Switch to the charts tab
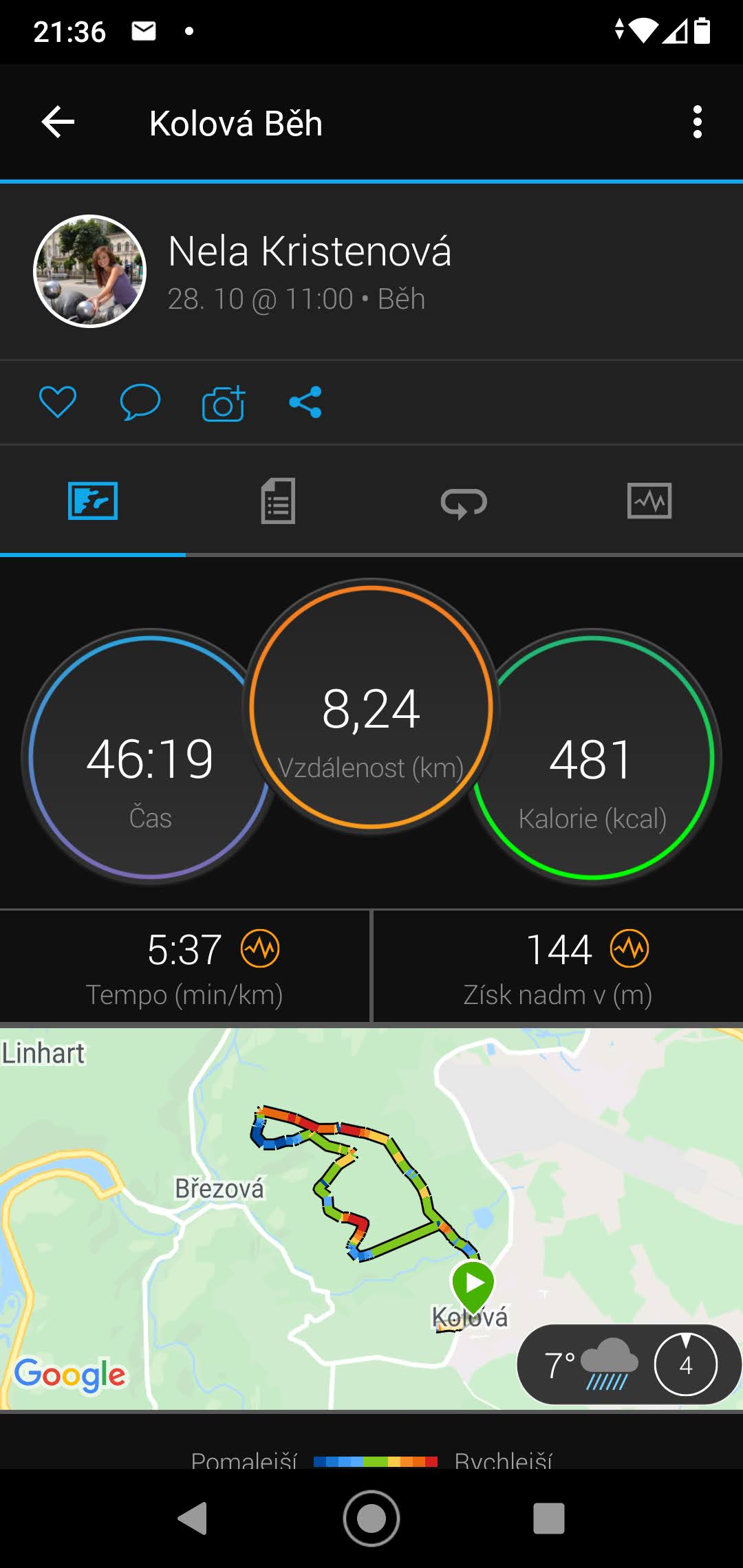This screenshot has height=1568, width=743. (649, 501)
